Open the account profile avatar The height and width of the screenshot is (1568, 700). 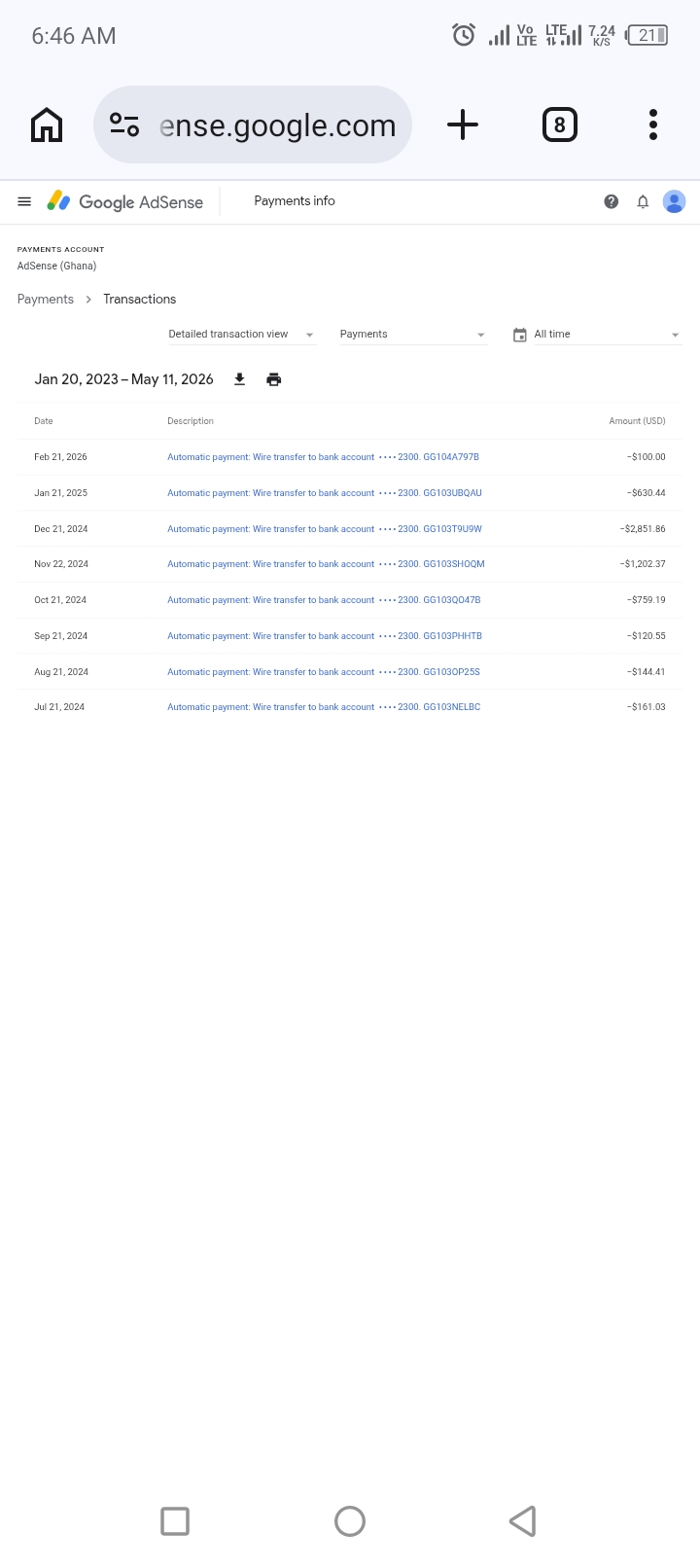675,201
